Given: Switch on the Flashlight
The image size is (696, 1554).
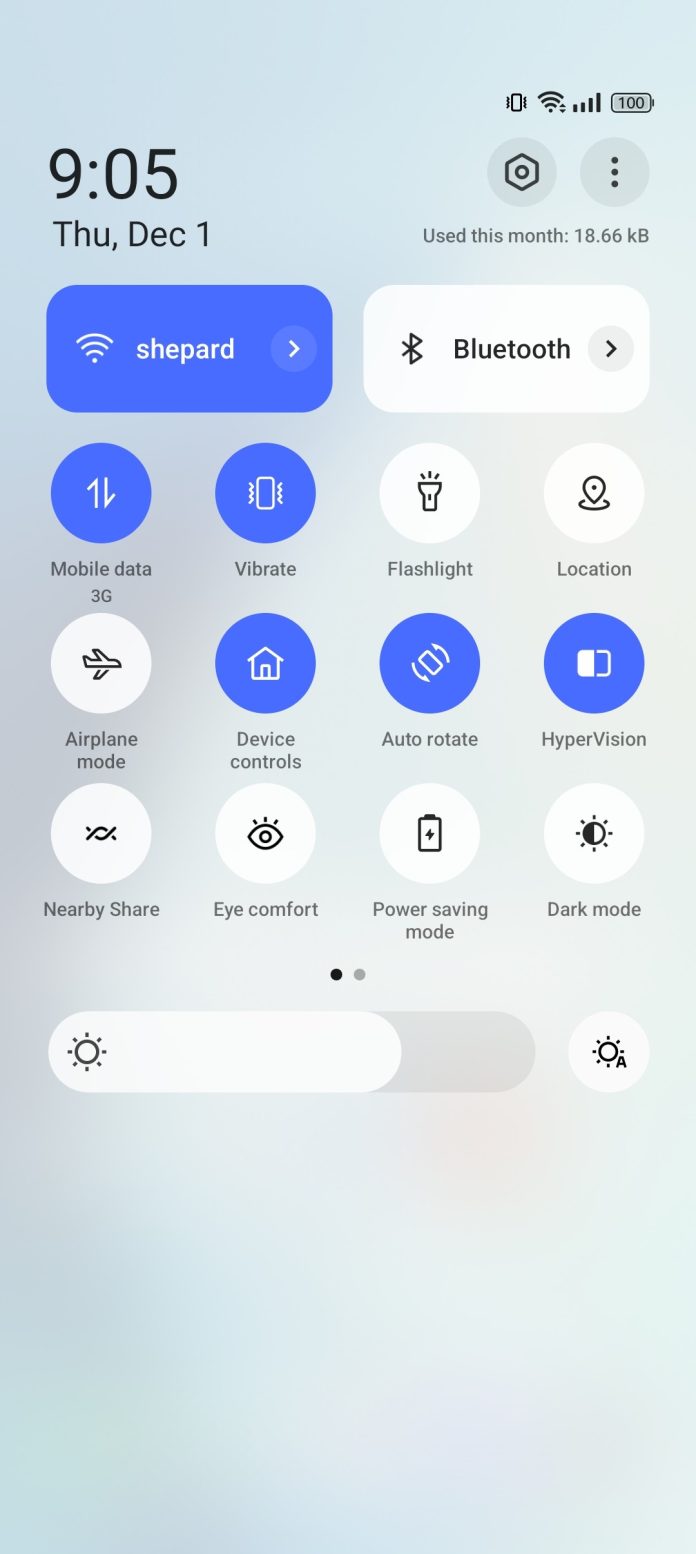Looking at the screenshot, I should point(430,493).
